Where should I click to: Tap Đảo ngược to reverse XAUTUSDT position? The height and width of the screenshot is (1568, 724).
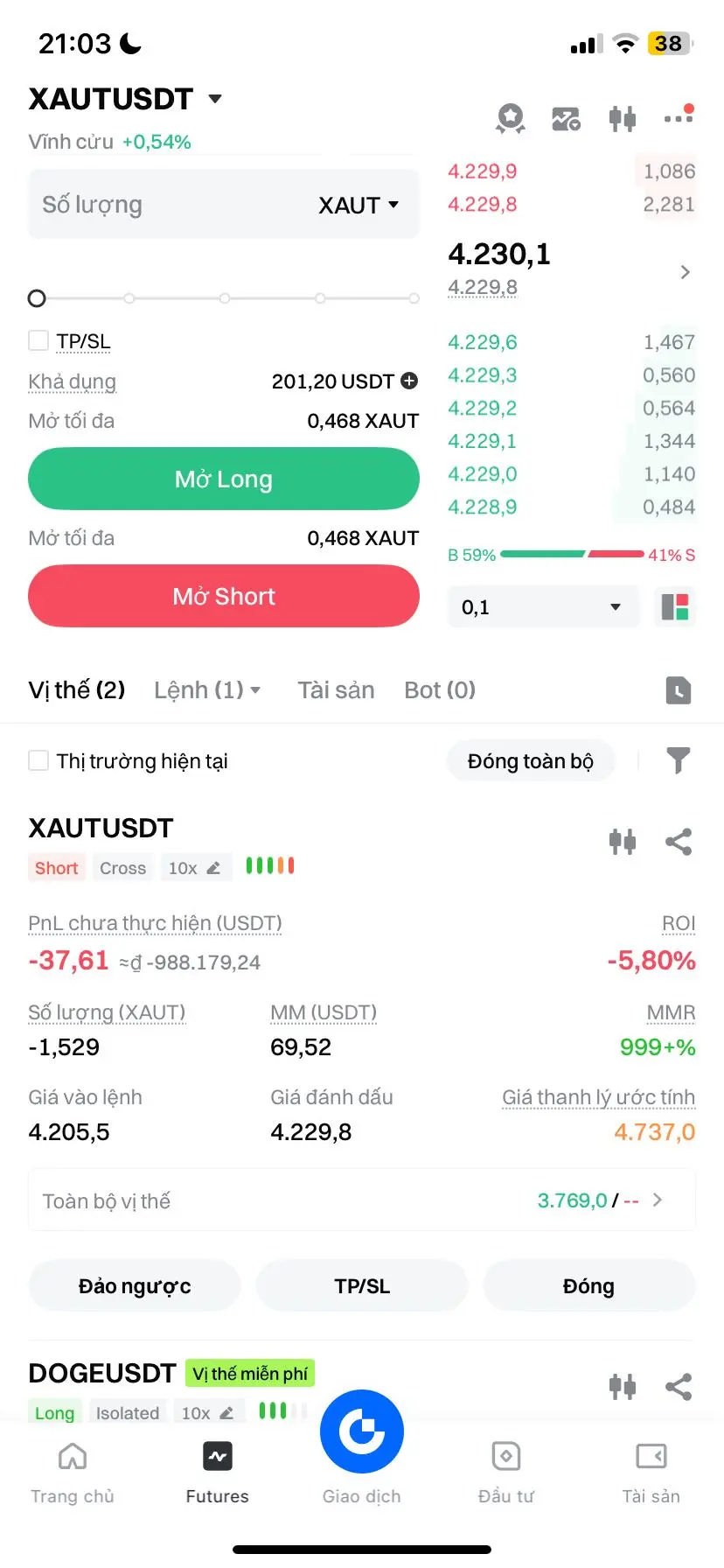pyautogui.click(x=135, y=1286)
